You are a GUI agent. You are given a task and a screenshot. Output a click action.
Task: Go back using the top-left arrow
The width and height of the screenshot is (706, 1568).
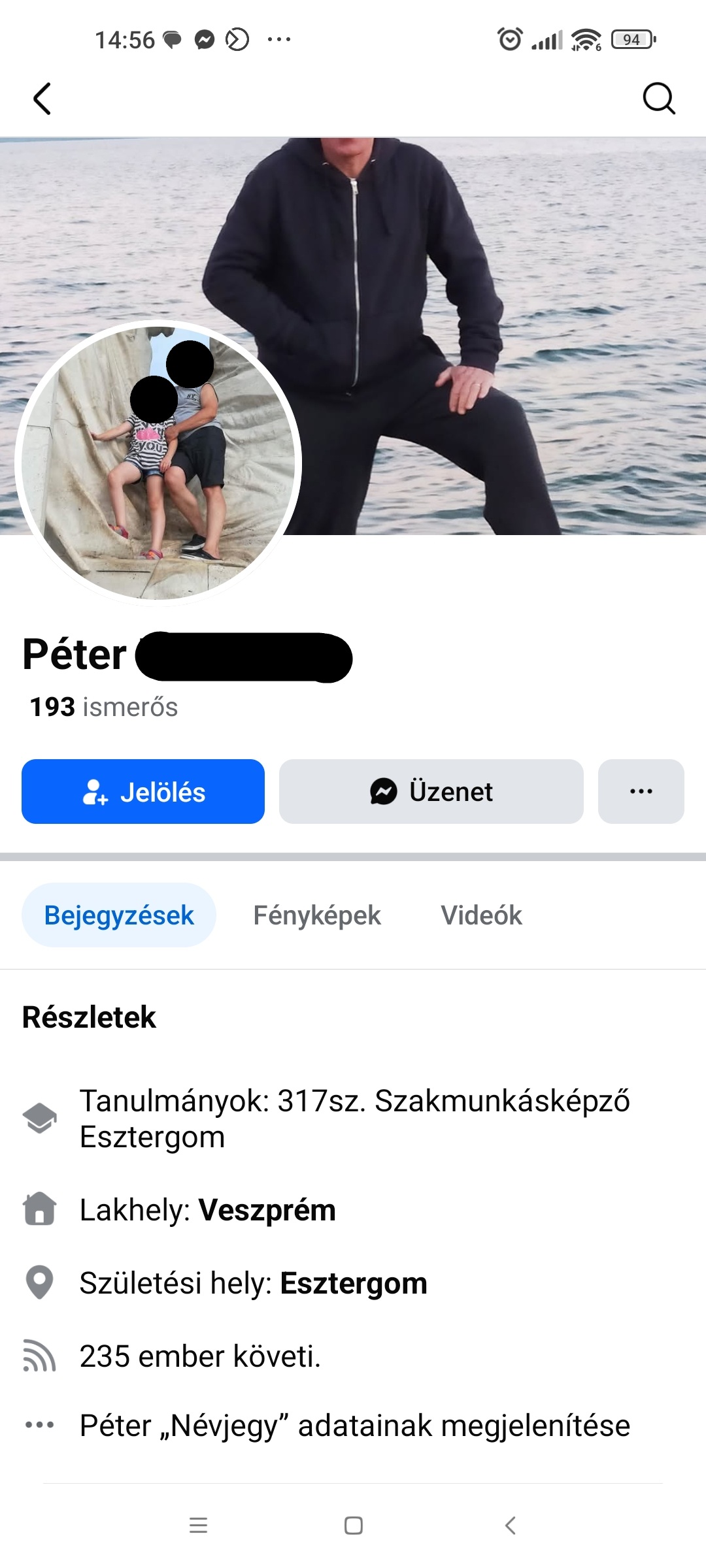coord(42,99)
